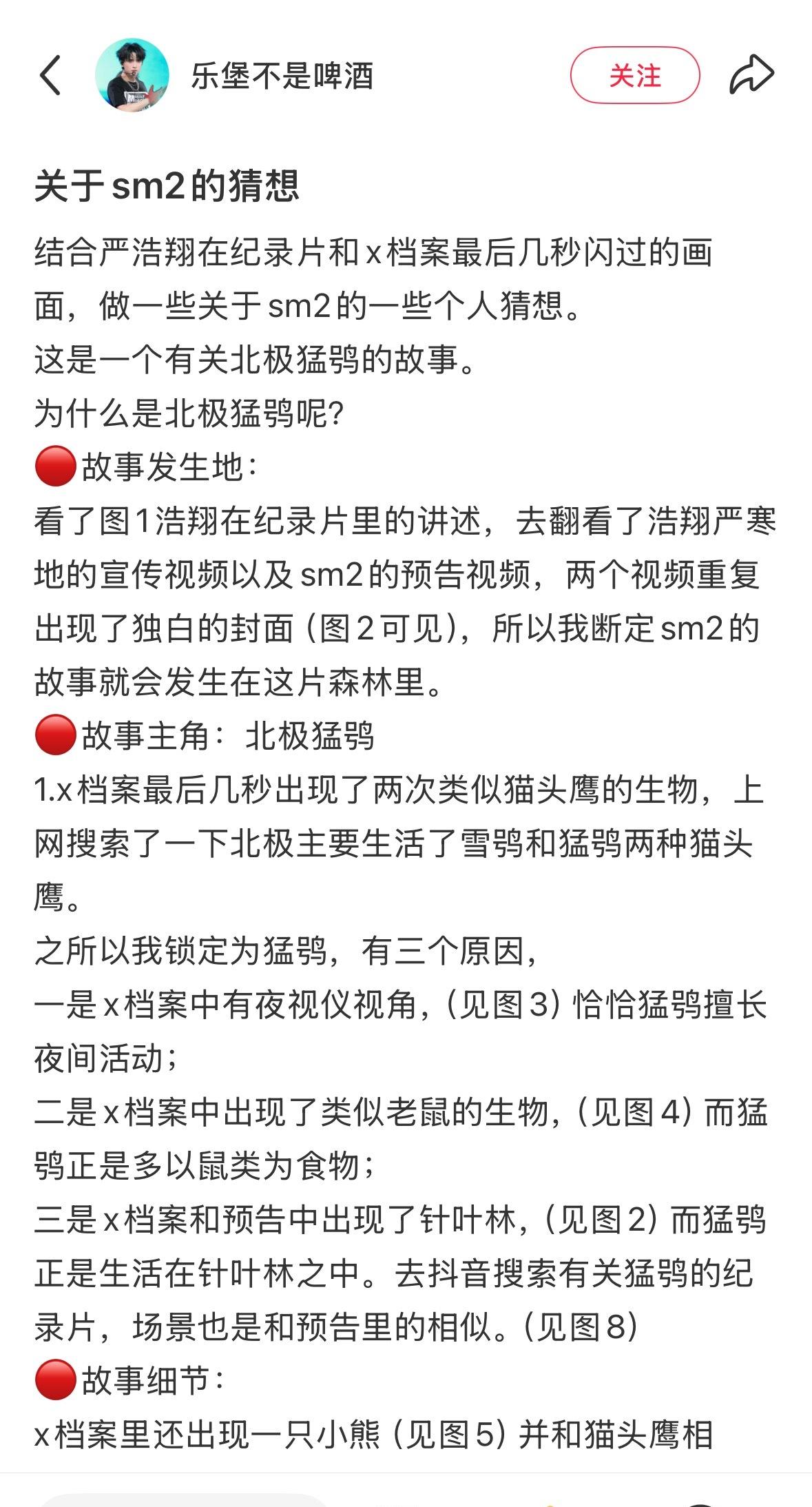Follow the author with the 关注 button

coord(634,75)
